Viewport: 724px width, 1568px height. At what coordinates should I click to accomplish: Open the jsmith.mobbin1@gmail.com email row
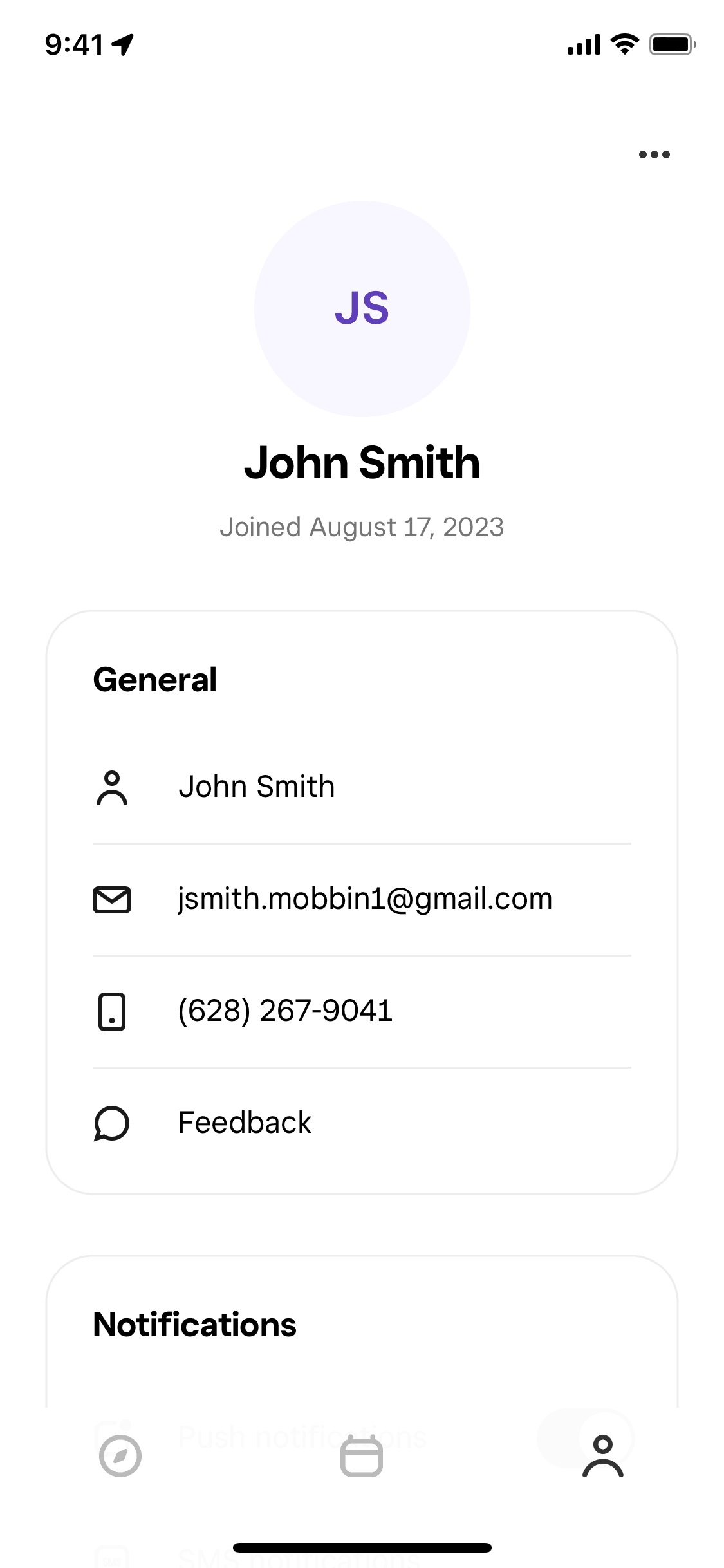point(362,899)
